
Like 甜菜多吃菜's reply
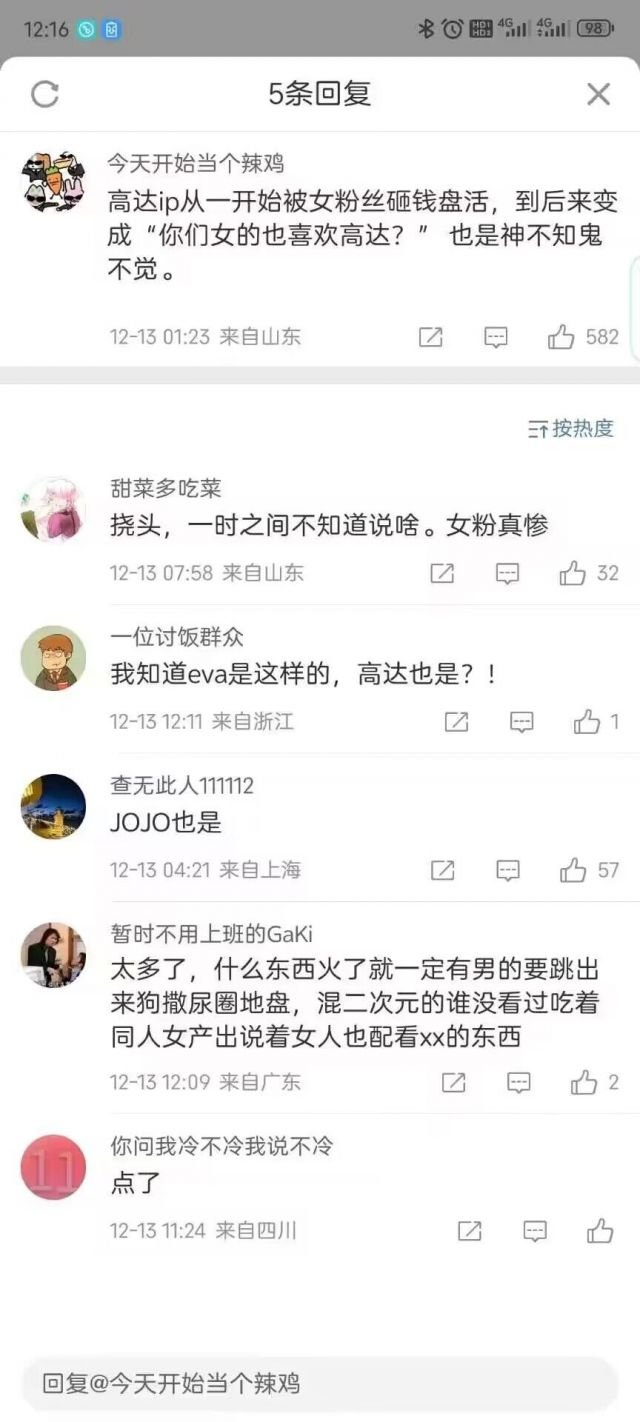[x=573, y=573]
